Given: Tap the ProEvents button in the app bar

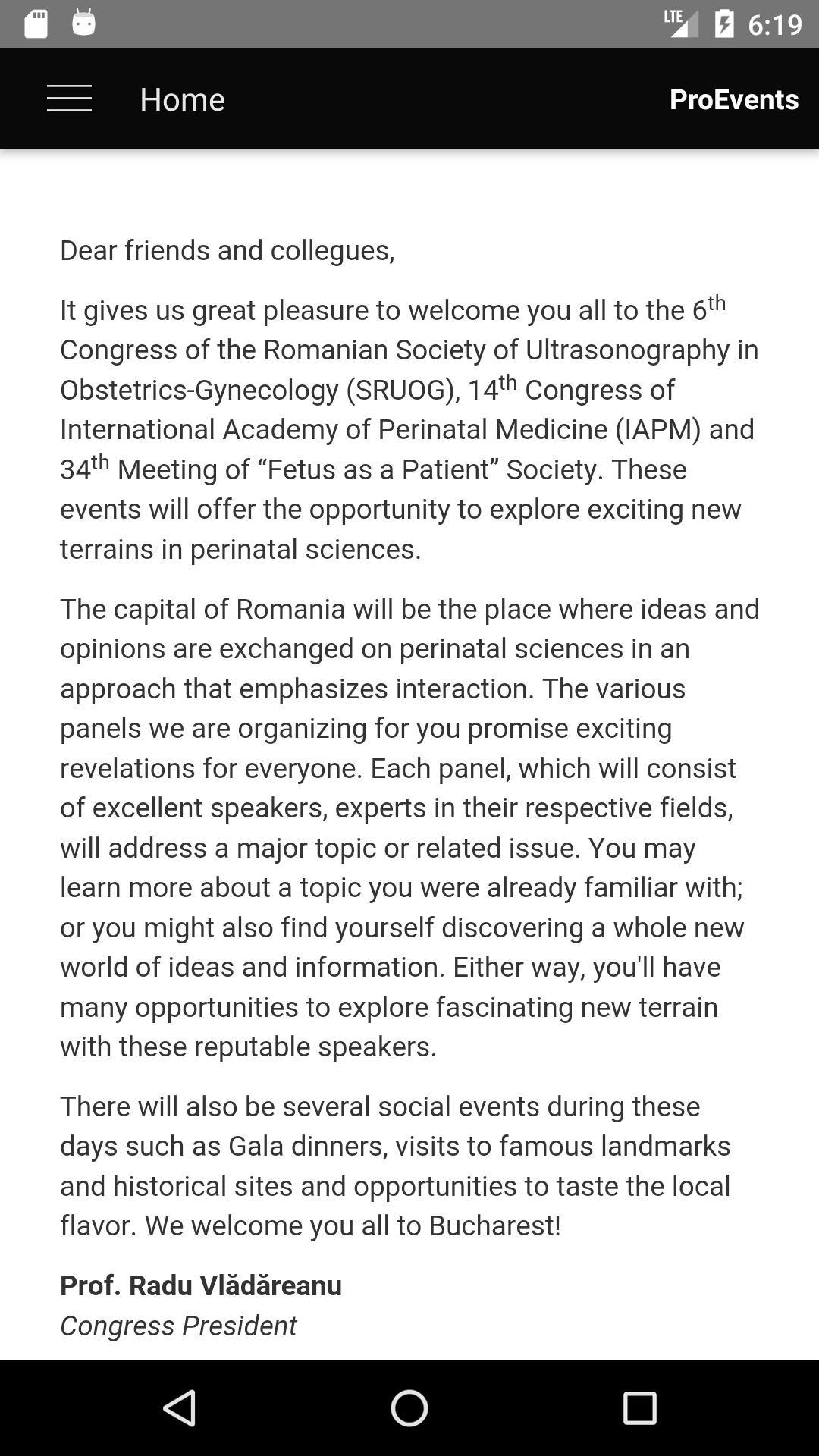Looking at the screenshot, I should pyautogui.click(x=733, y=99).
